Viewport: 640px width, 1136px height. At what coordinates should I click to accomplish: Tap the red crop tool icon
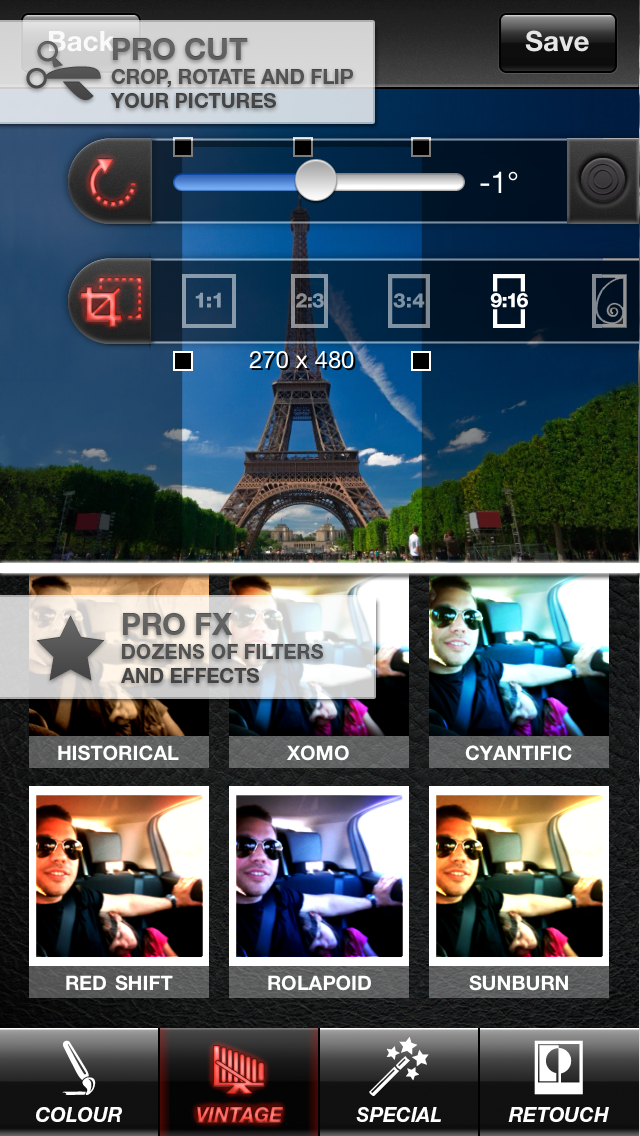(109, 301)
